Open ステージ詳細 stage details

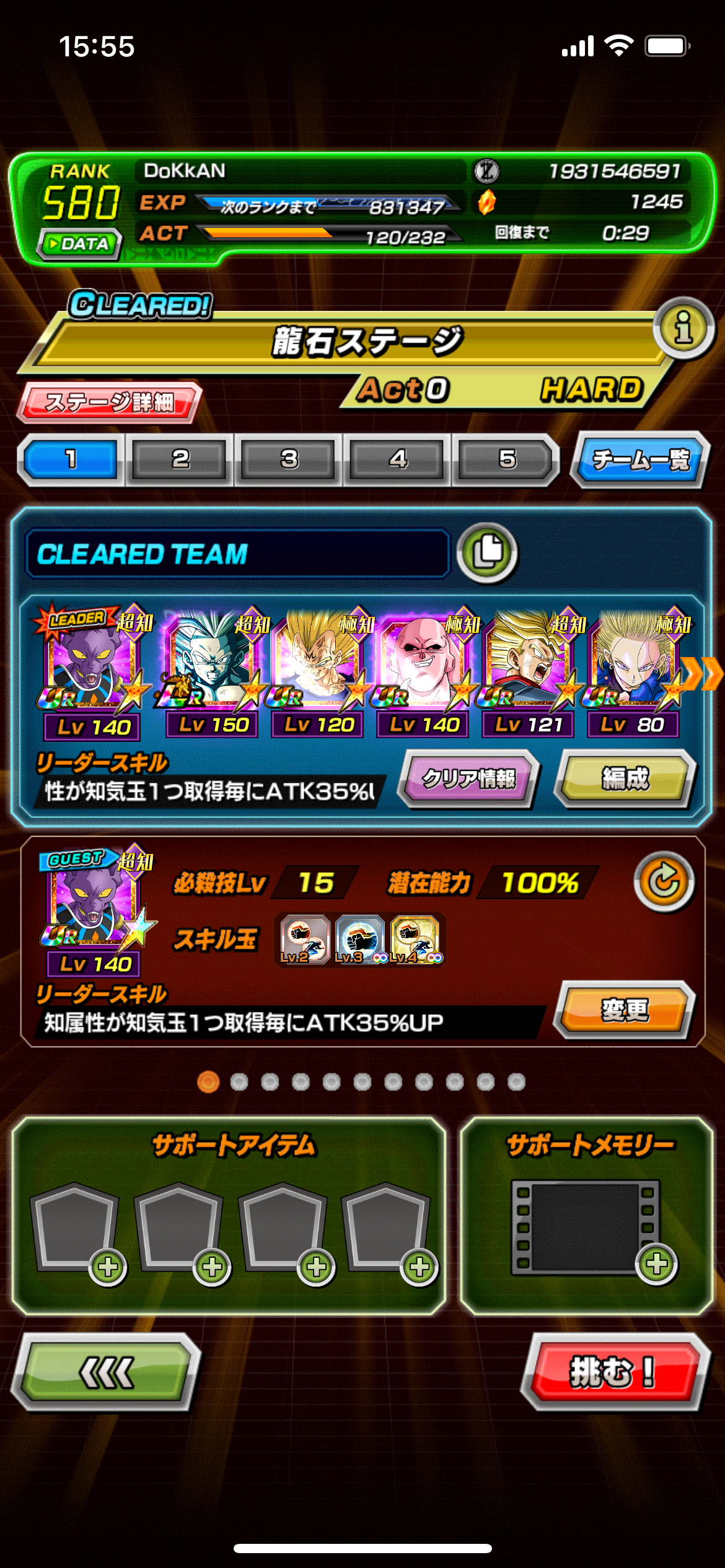click(x=109, y=402)
